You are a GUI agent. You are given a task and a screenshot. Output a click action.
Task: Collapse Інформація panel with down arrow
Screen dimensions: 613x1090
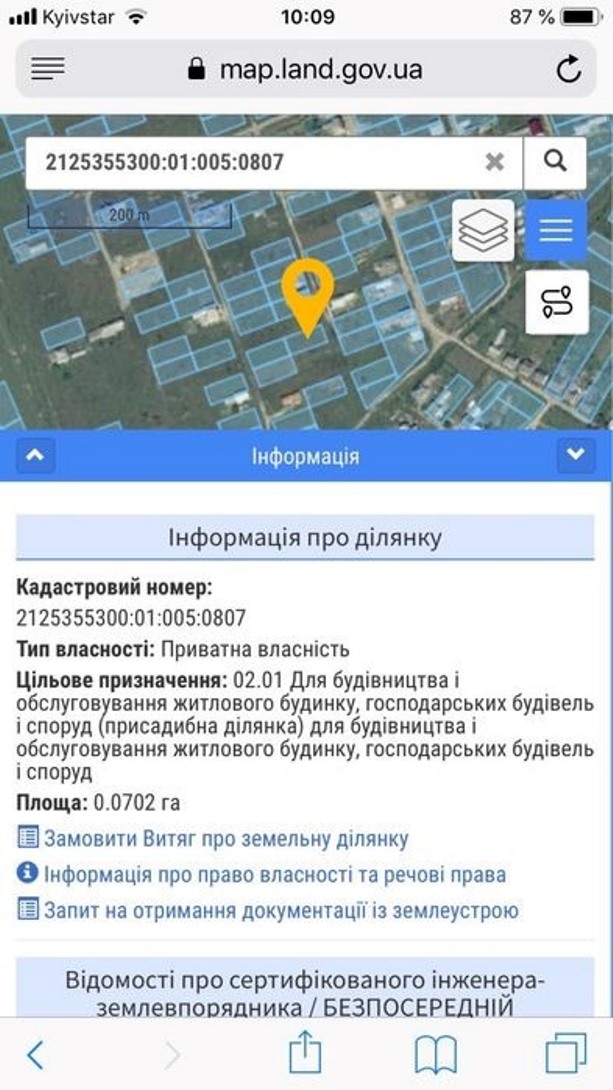pyautogui.click(x=576, y=455)
